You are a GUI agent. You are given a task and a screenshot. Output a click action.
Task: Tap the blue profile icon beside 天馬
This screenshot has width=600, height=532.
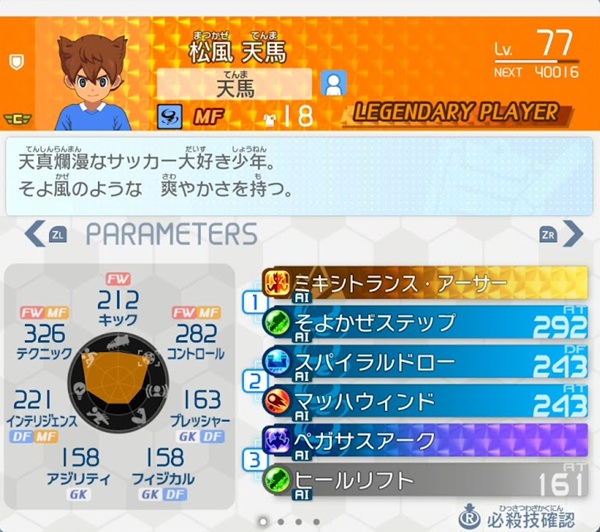pyautogui.click(x=335, y=83)
